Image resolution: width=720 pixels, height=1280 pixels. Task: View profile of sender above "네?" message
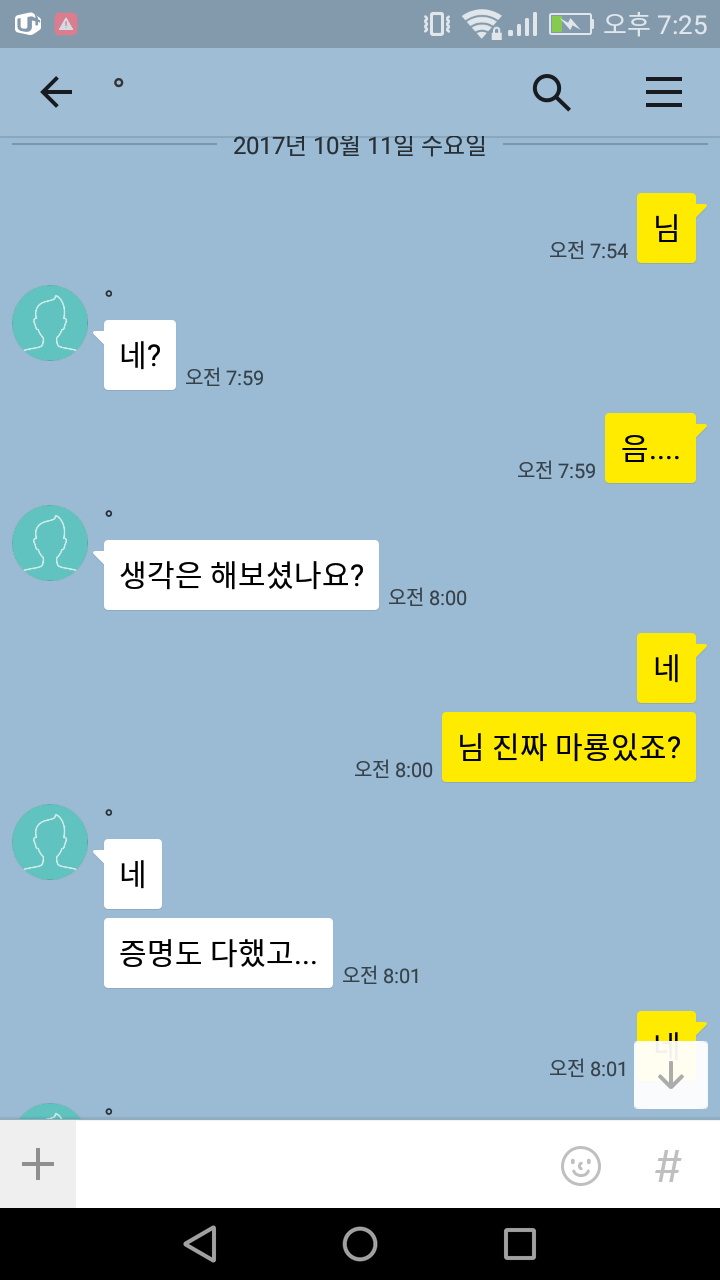coord(50,323)
